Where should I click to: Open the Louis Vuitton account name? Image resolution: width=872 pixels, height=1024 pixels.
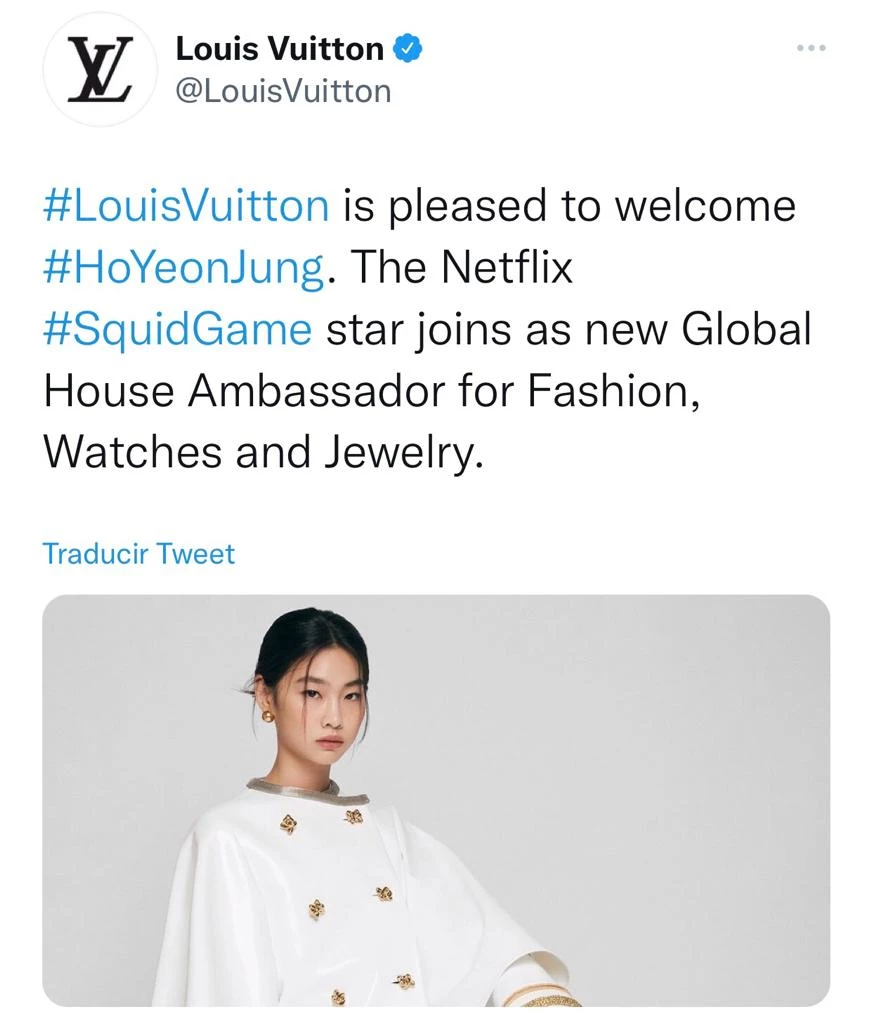(279, 48)
